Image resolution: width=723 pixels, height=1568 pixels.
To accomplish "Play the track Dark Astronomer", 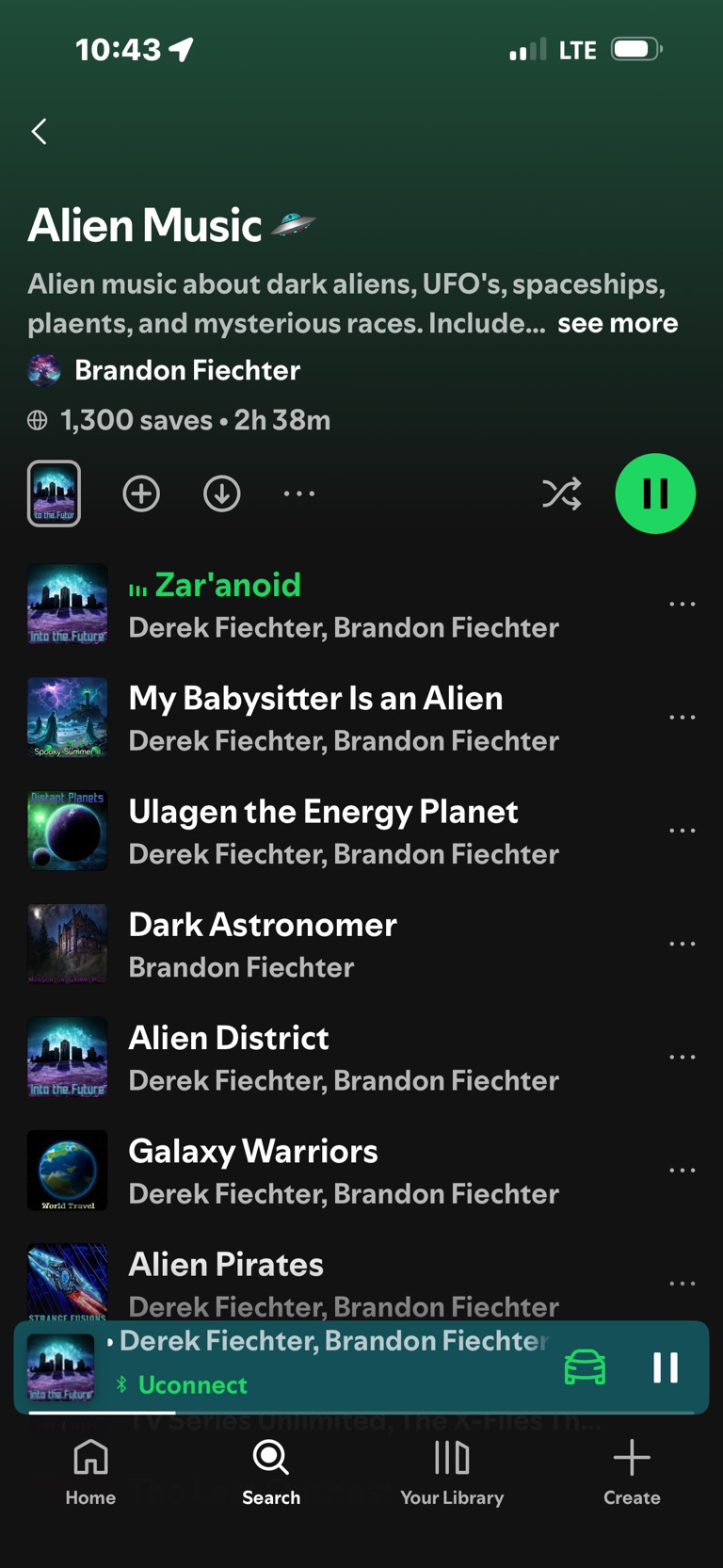I will tap(263, 943).
